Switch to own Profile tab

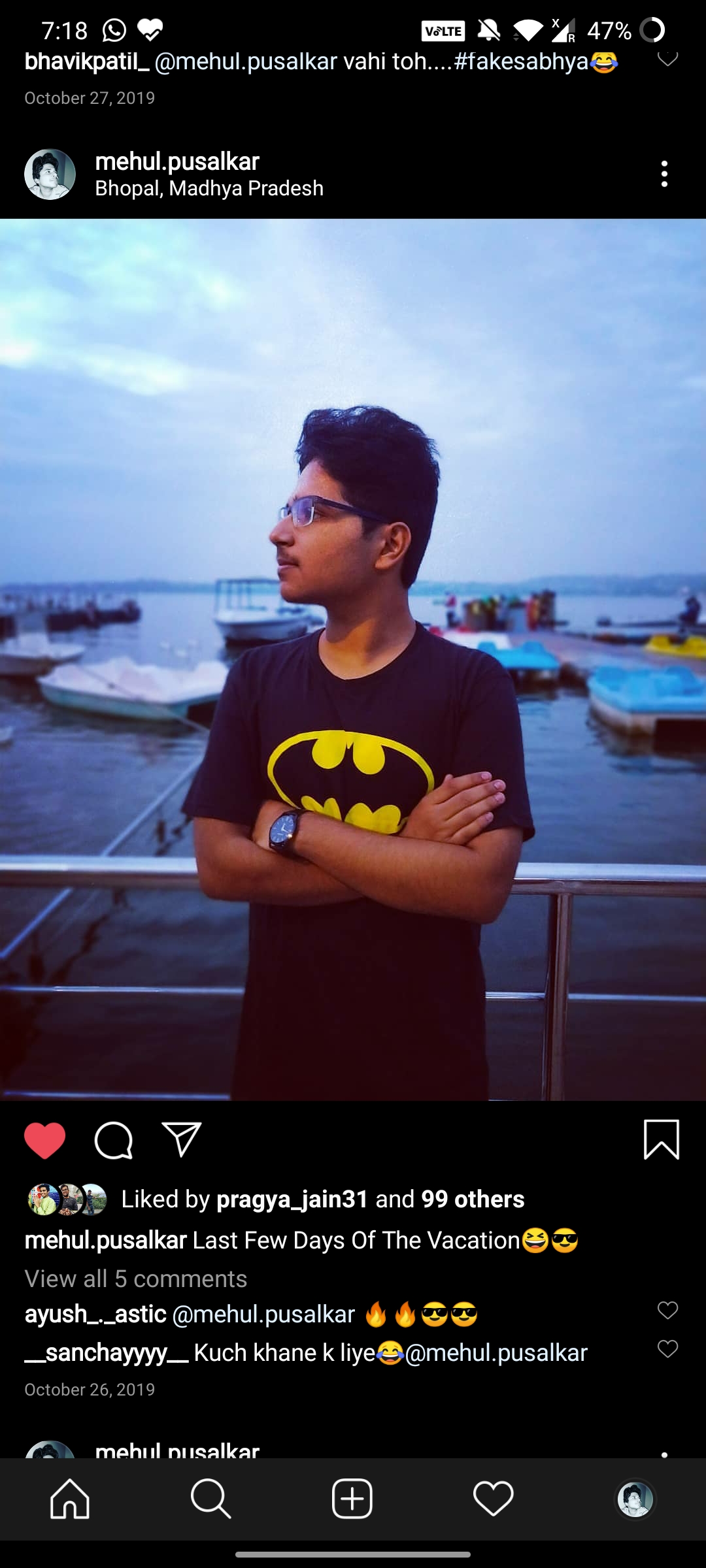pyautogui.click(x=635, y=1499)
